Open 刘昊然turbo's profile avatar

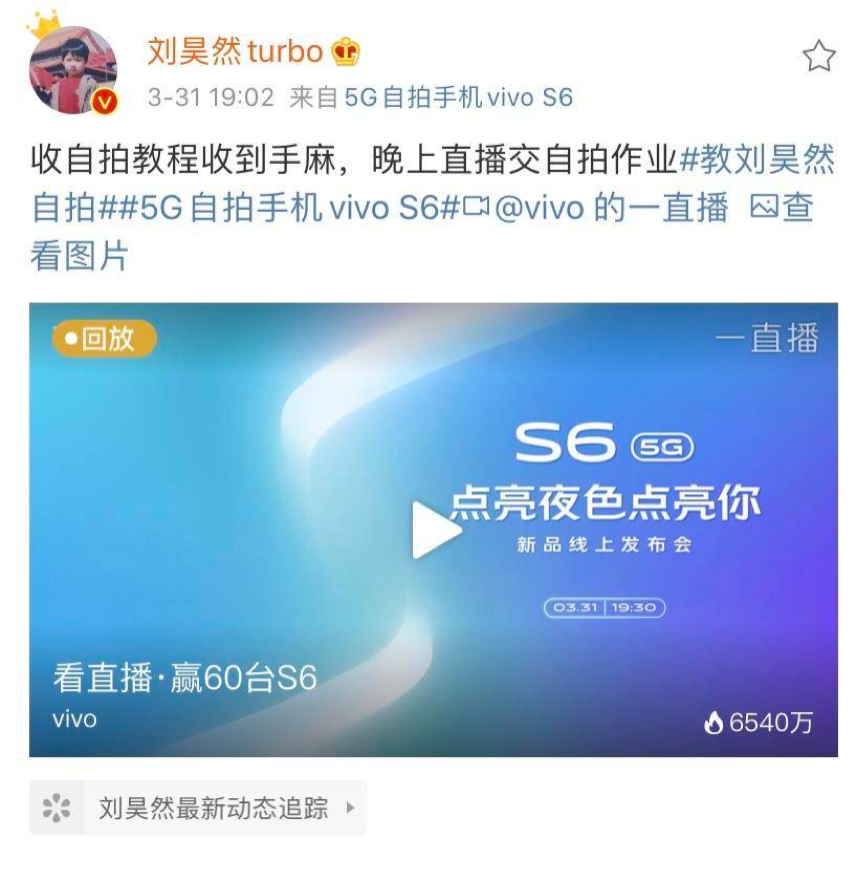tap(73, 70)
